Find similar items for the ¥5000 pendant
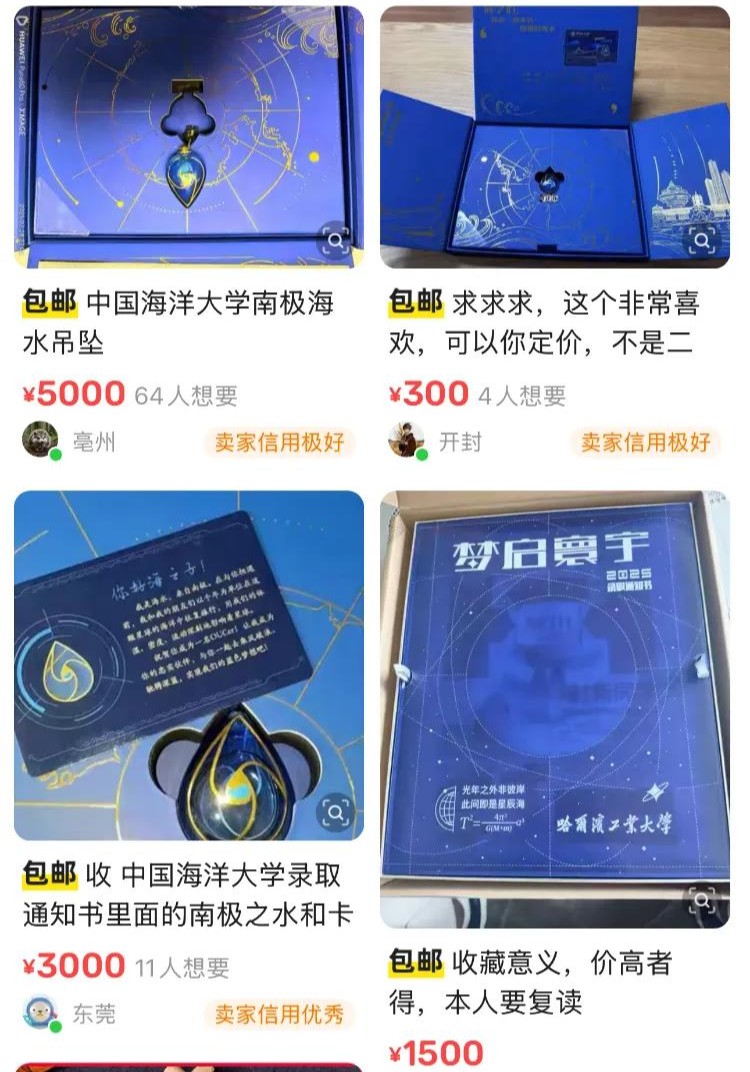Screen dimensions: 750x1072 (x=335, y=241)
